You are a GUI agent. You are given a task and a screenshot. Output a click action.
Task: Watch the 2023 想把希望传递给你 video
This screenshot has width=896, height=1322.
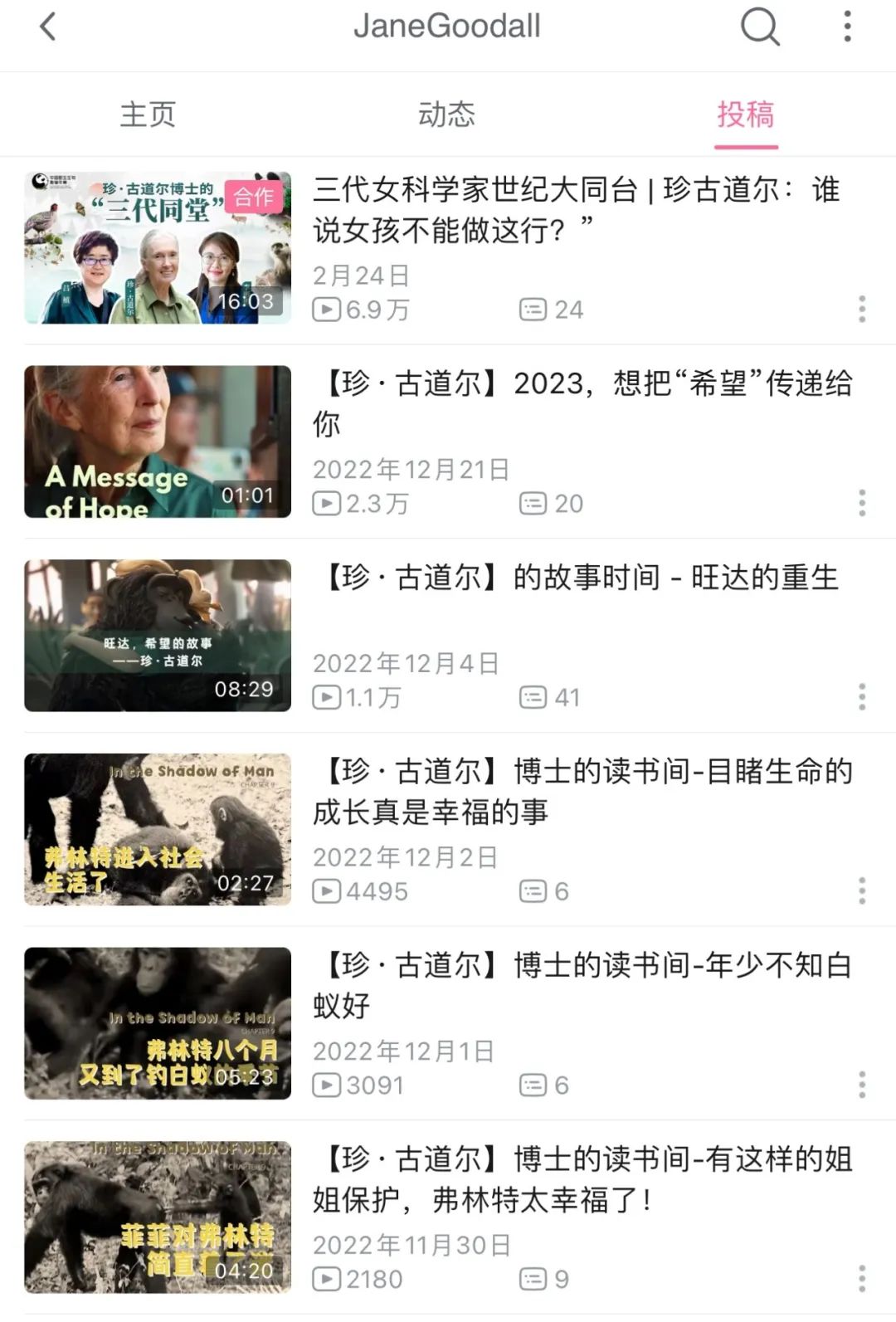158,441
